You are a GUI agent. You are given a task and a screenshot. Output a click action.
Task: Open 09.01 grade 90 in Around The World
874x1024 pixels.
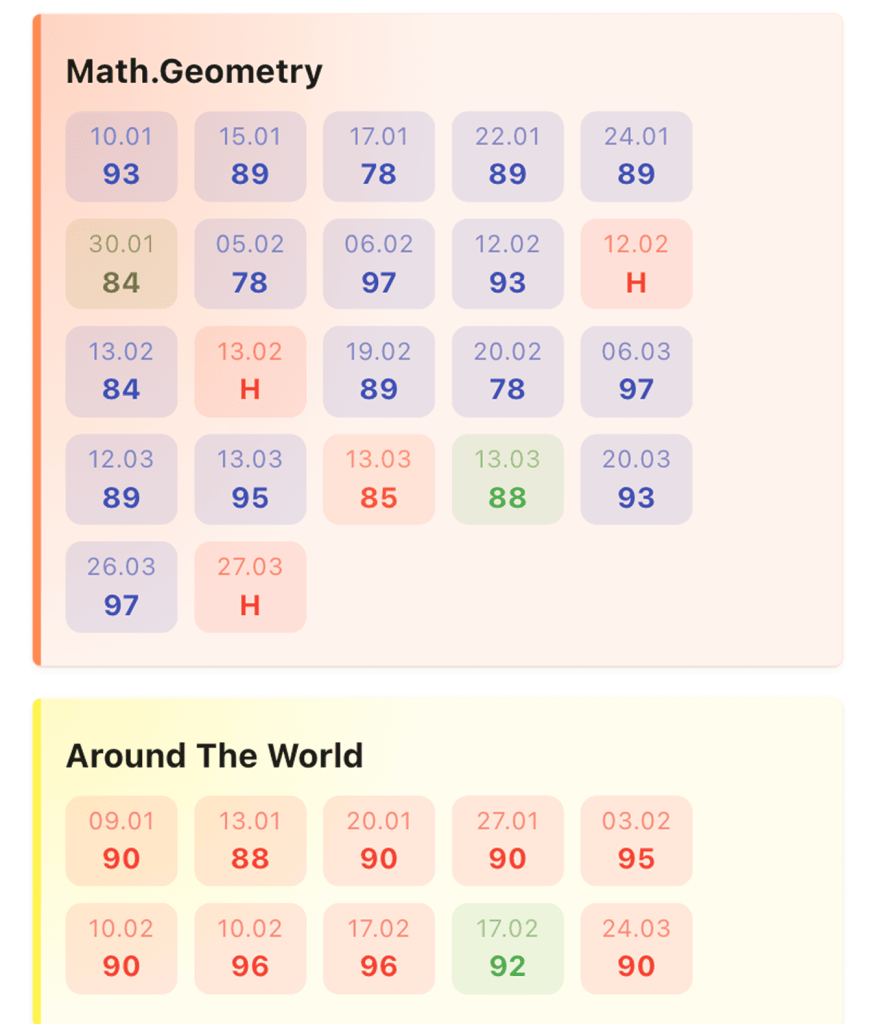(x=121, y=841)
